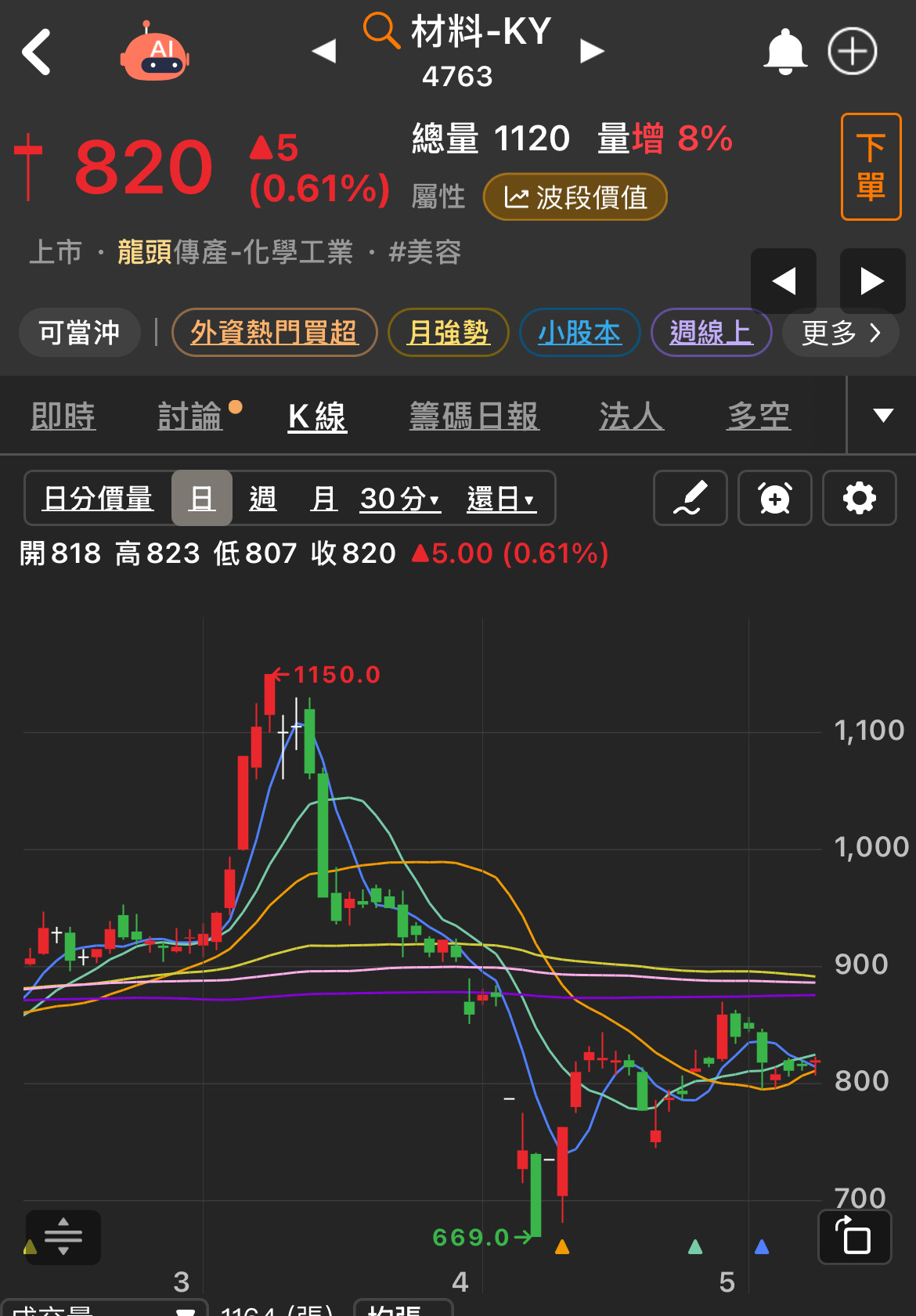Open the 外資熱門買超 tag
Viewport: 916px width, 1316px height.
pyautogui.click(x=274, y=333)
